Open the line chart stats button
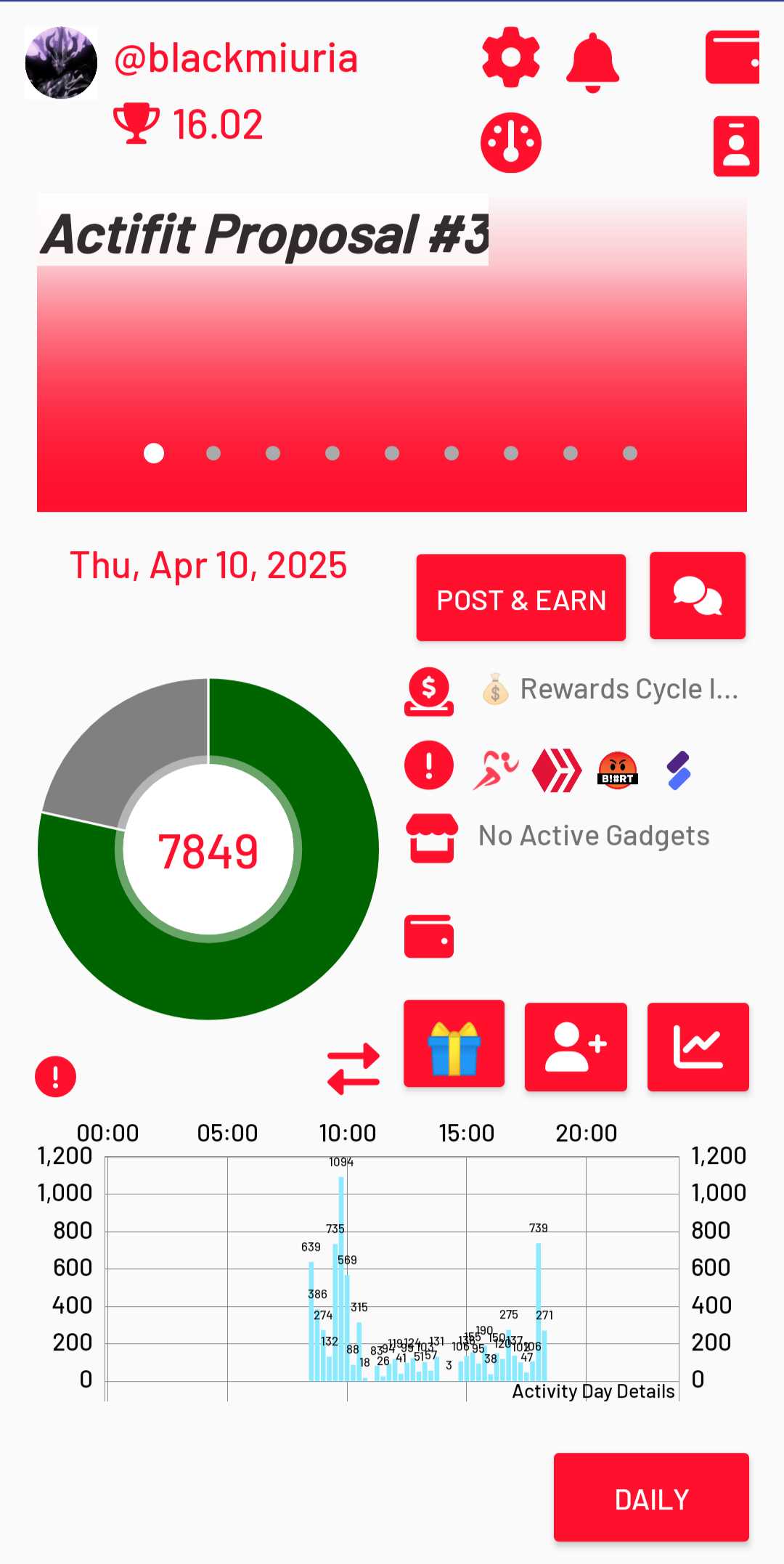The image size is (784, 1564). 698,1046
